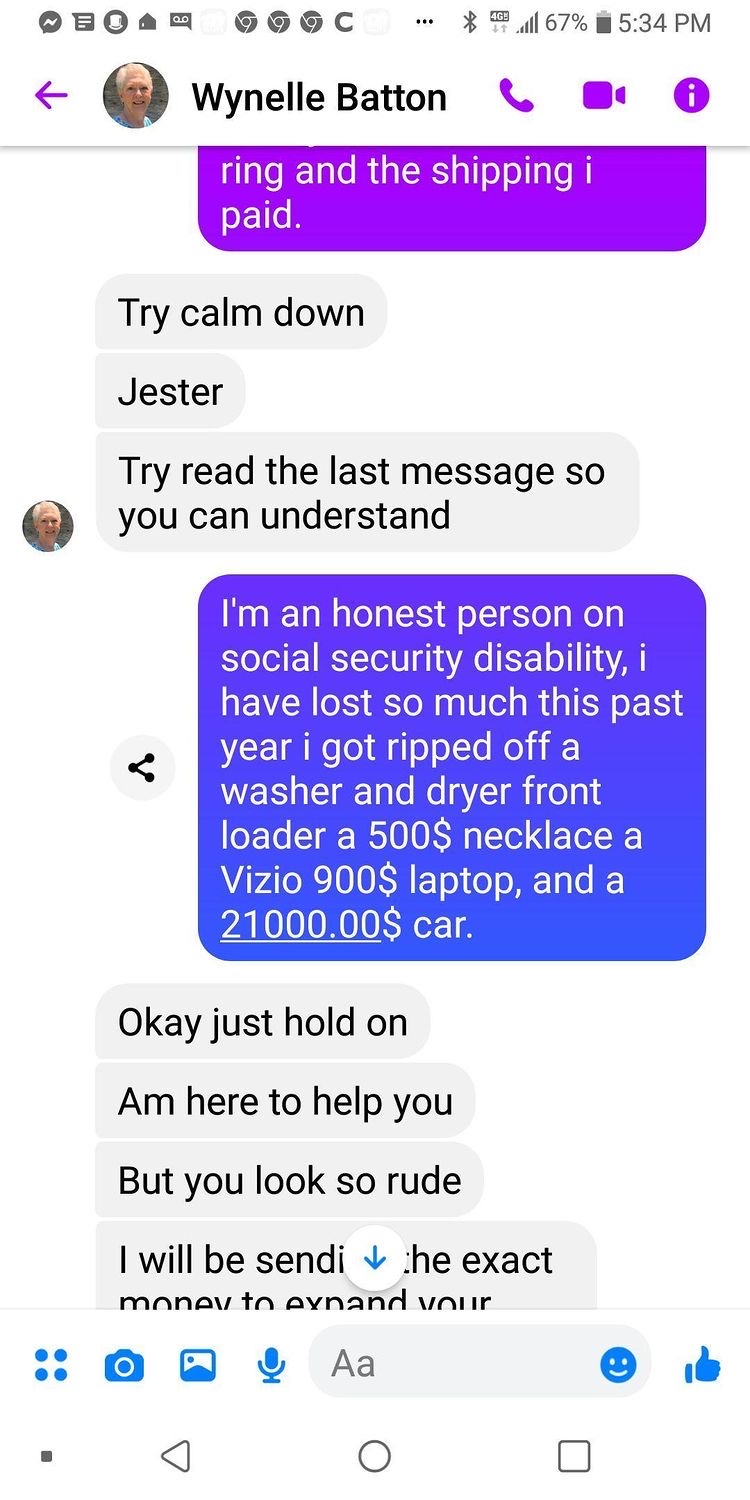Record a voice message with the microphone
The image size is (750, 1500).
point(271,1365)
